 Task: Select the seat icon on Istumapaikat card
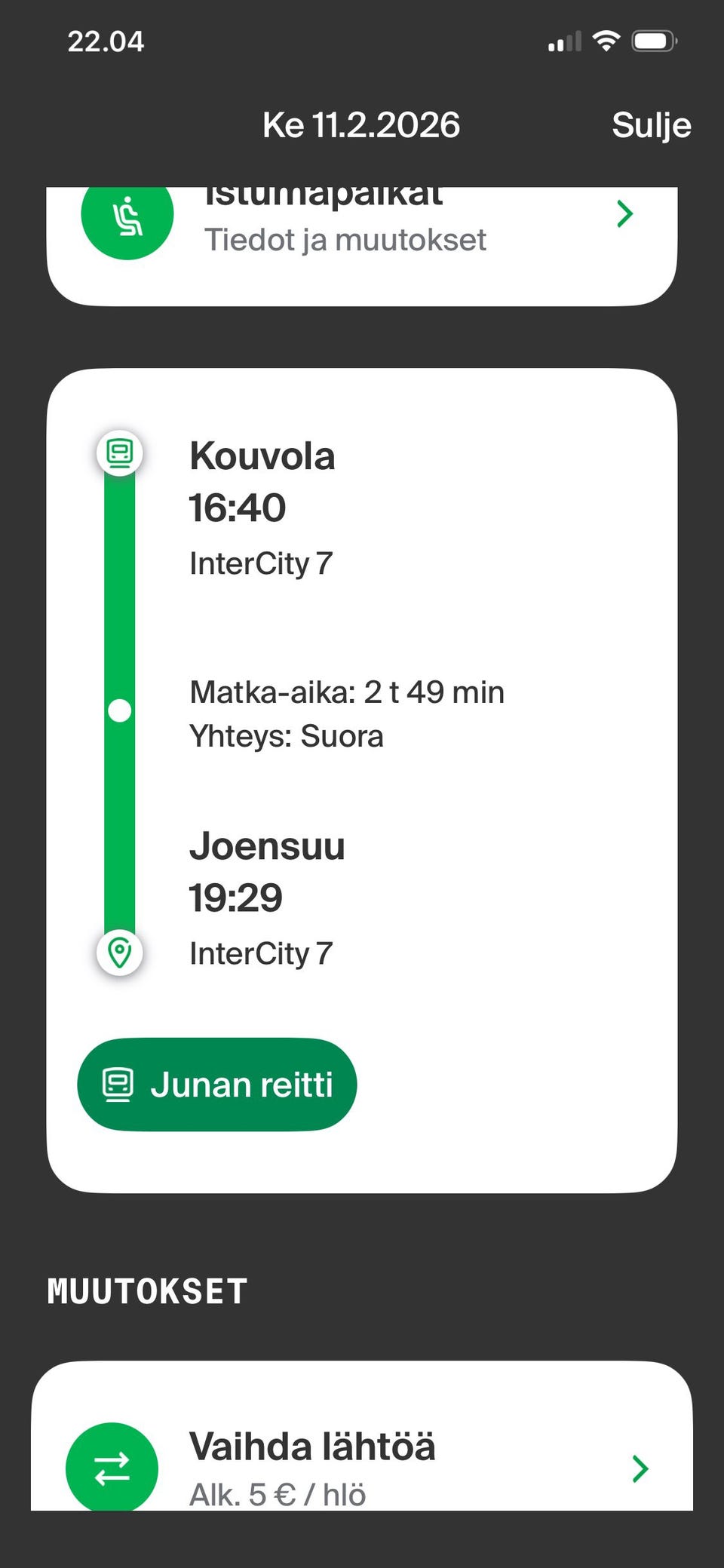tap(127, 218)
